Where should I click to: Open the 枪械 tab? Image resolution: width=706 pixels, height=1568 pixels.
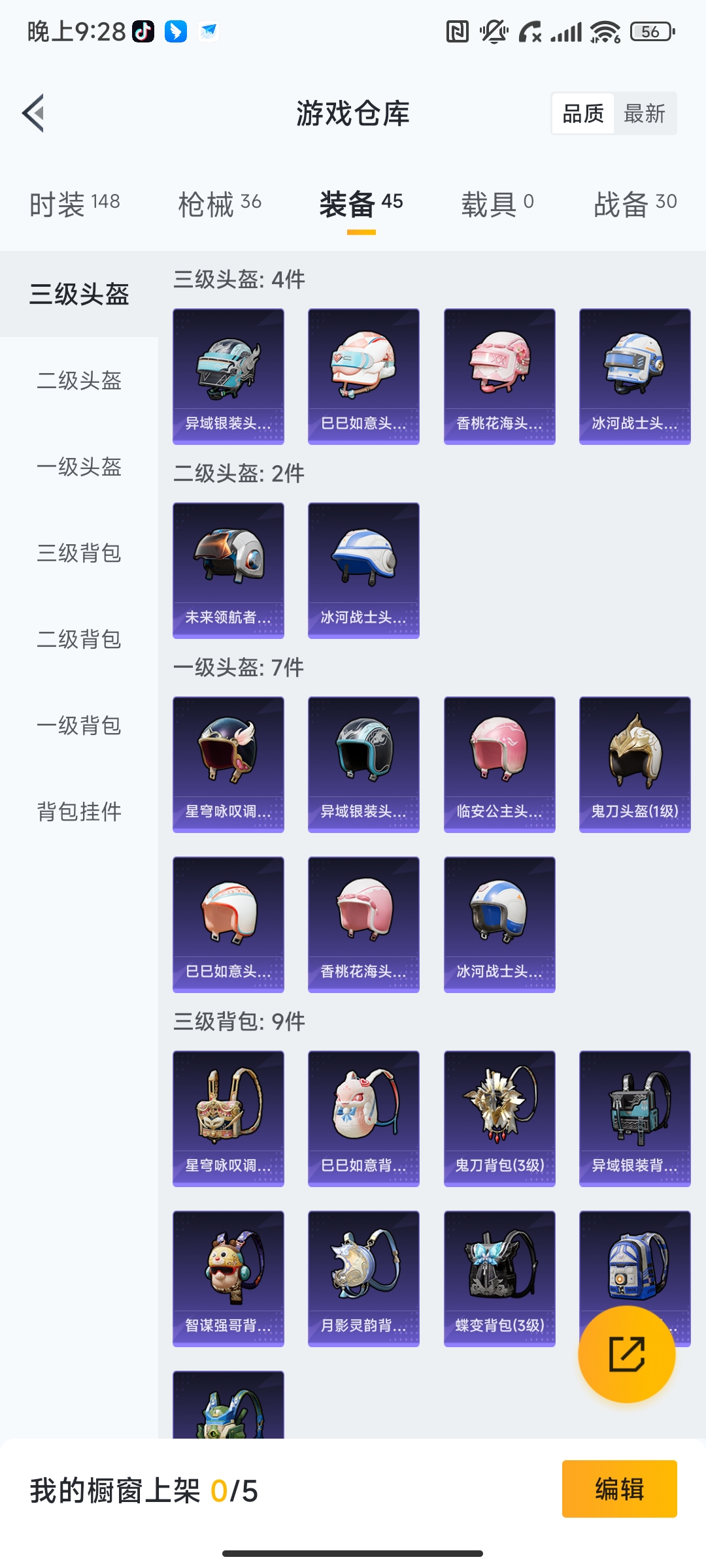(220, 204)
